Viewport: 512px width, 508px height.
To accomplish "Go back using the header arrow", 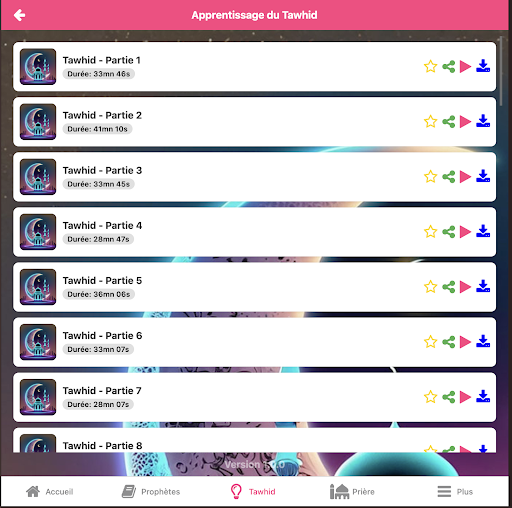I will click(x=19, y=15).
